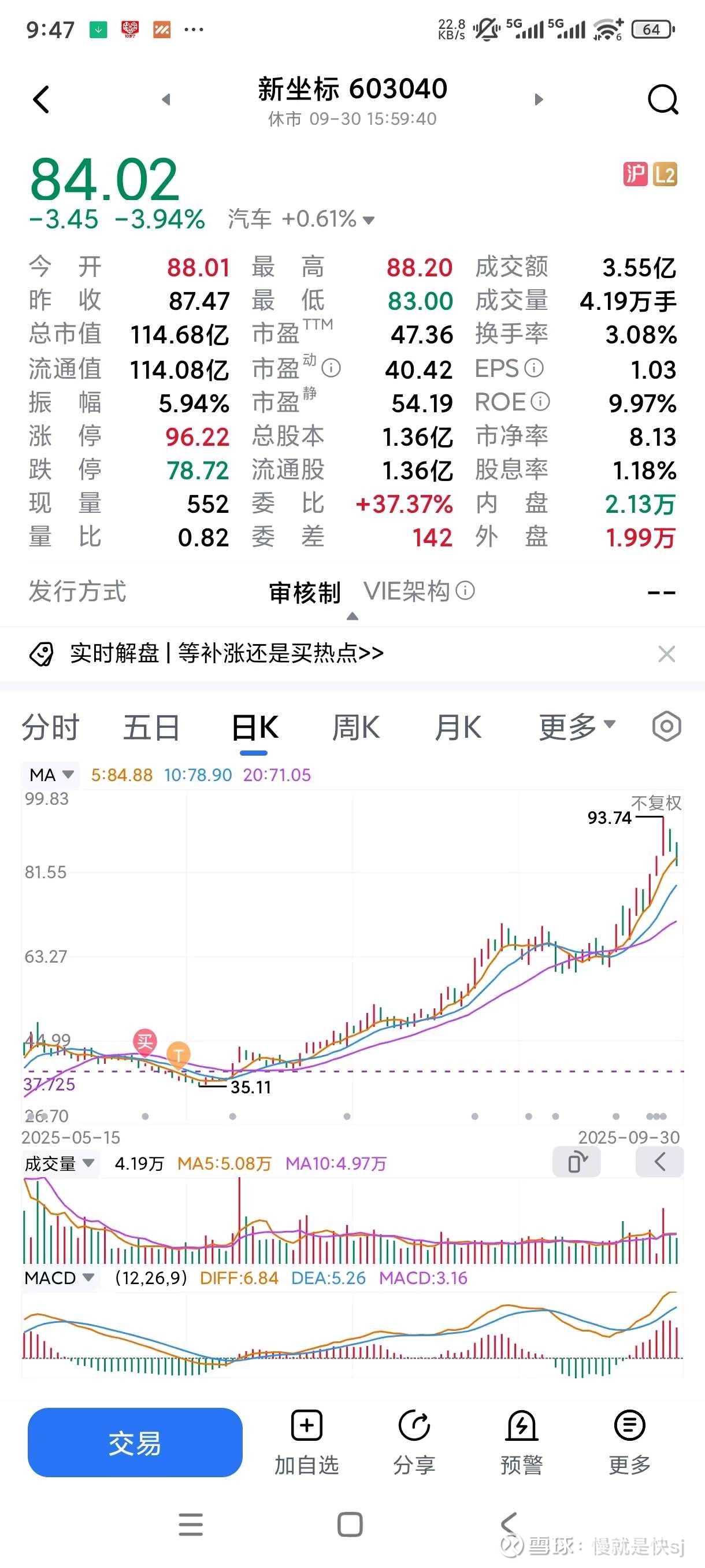Jump to the next stock with right triangle

tap(539, 99)
